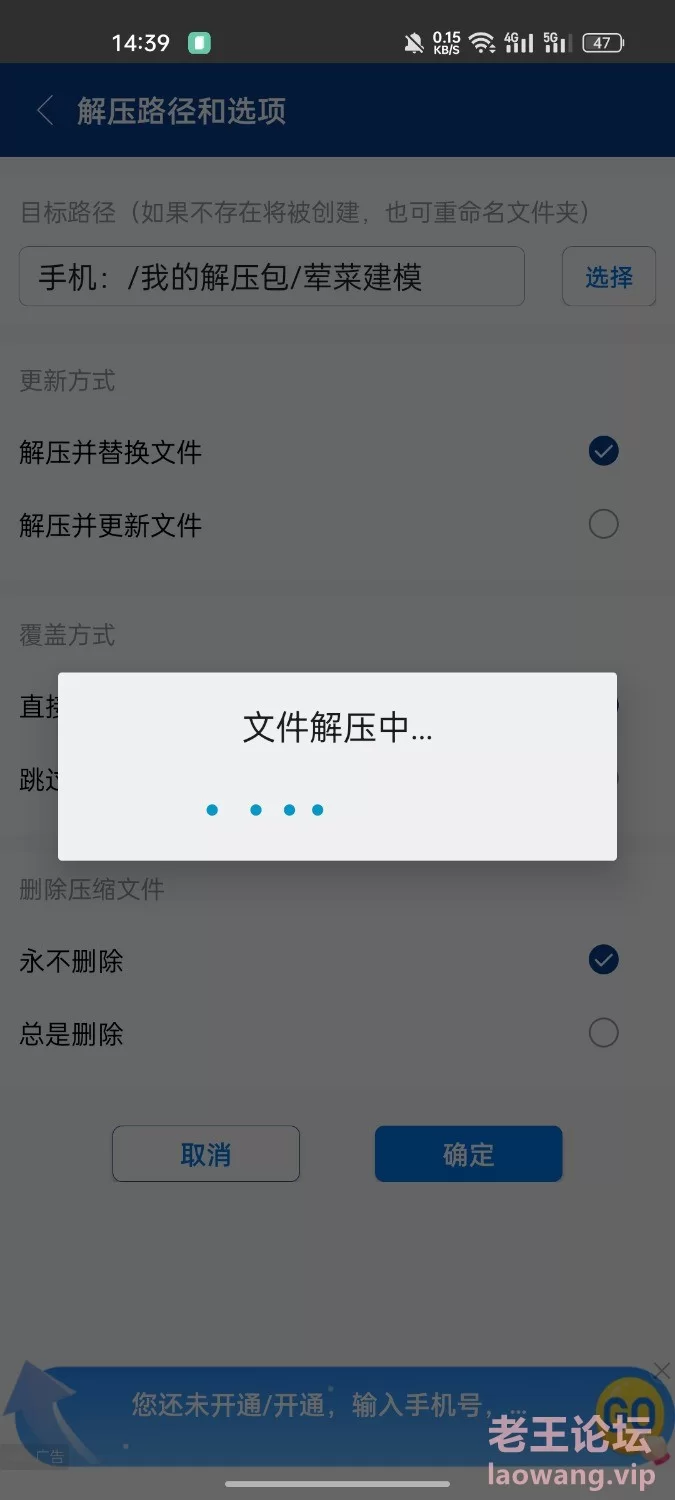Viewport: 675px width, 1500px height.
Task: Go back using the header arrow
Action: (x=45, y=111)
